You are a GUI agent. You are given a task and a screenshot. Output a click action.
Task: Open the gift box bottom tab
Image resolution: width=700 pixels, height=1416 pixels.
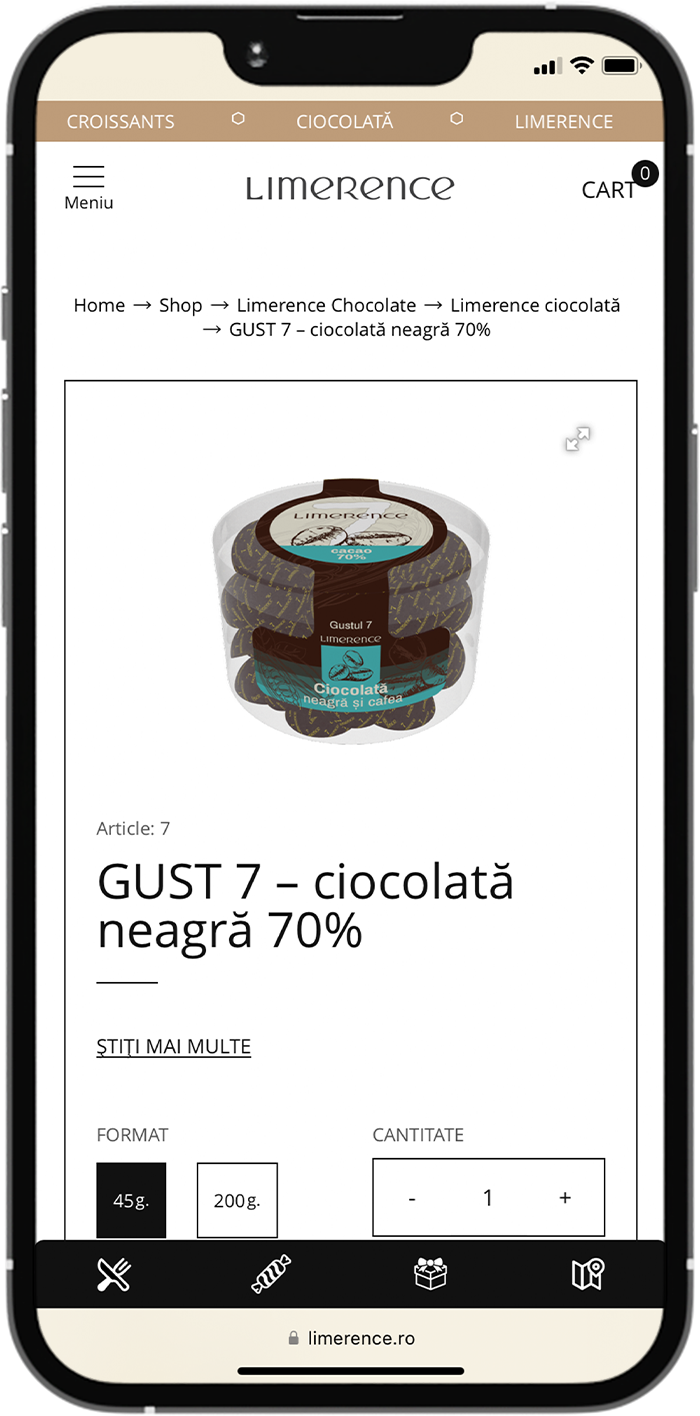[430, 1274]
